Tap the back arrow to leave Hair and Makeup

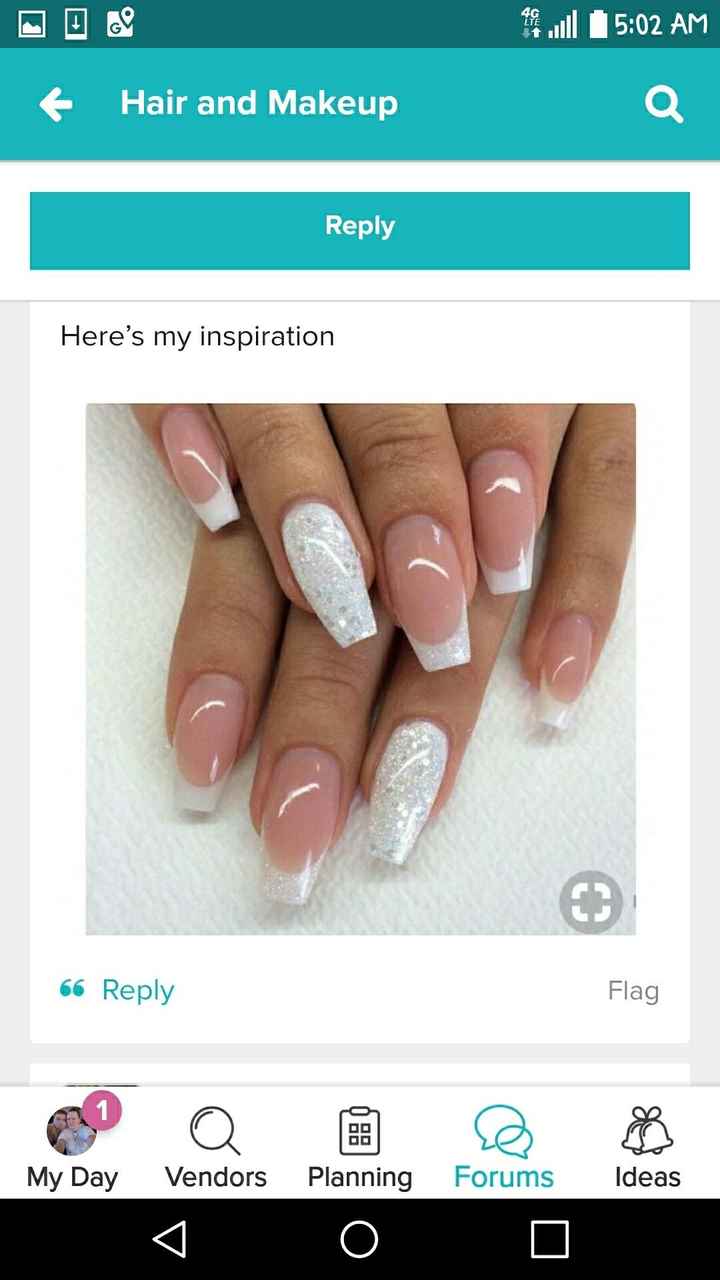point(56,104)
